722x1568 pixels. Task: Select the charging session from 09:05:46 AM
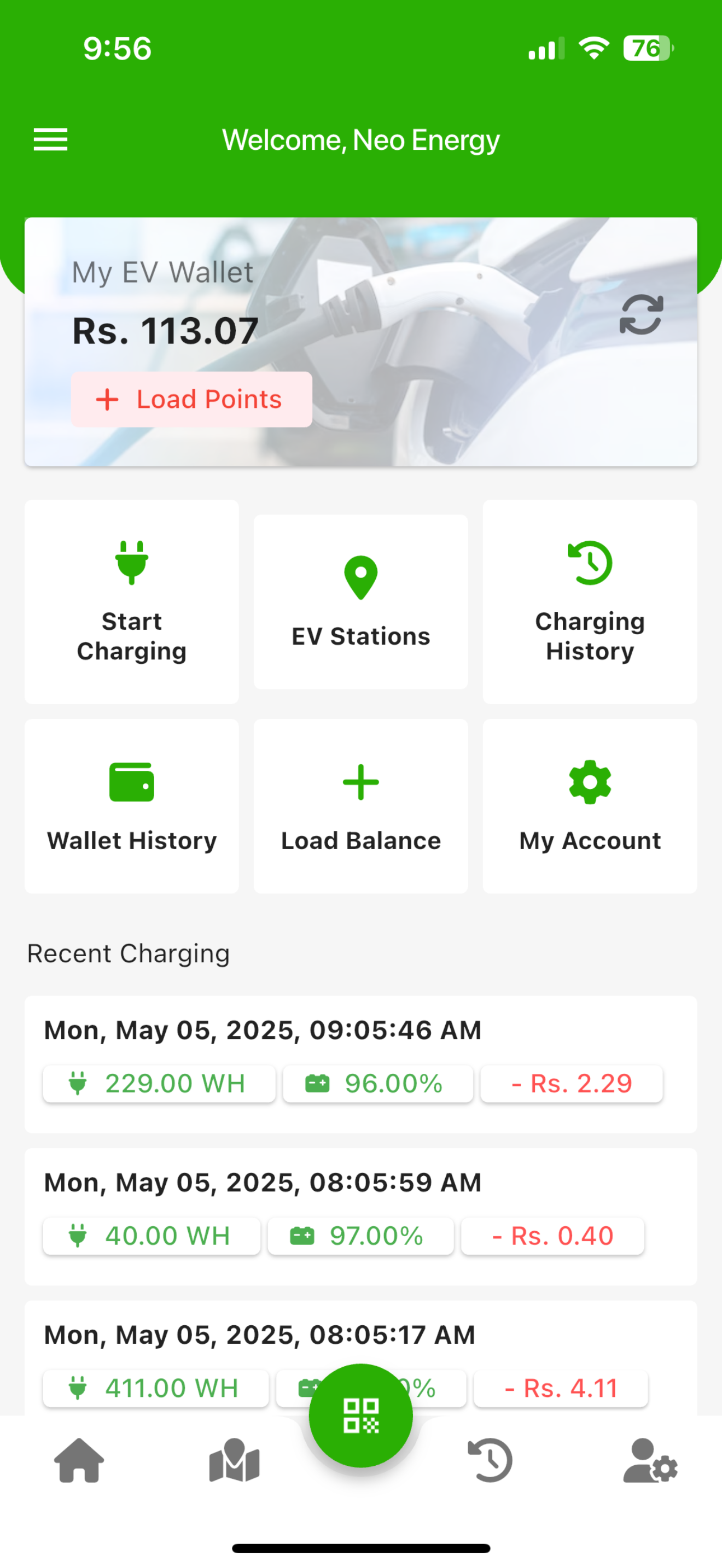point(262,1030)
